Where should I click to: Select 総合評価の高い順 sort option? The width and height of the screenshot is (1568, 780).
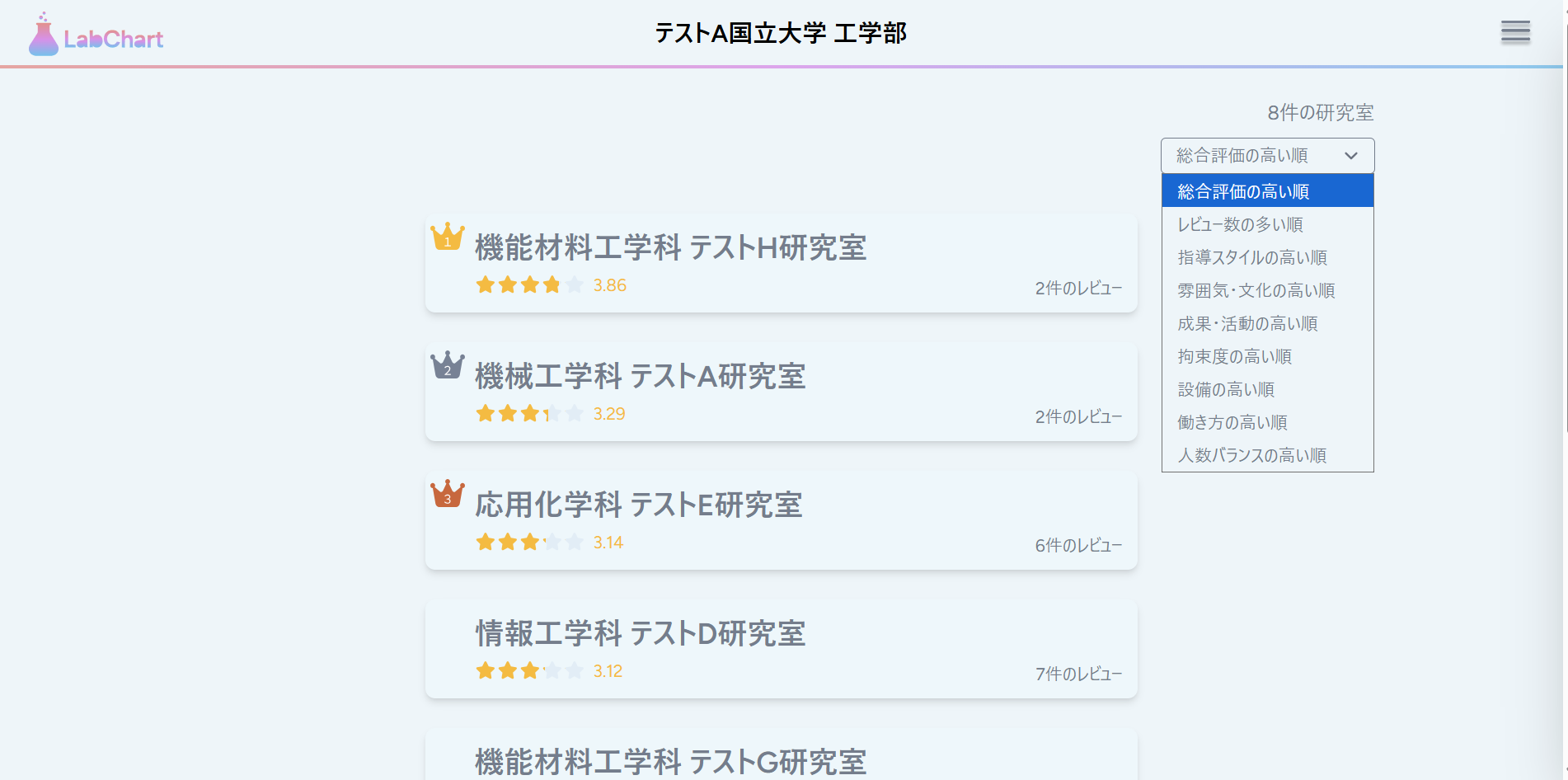coord(1267,191)
